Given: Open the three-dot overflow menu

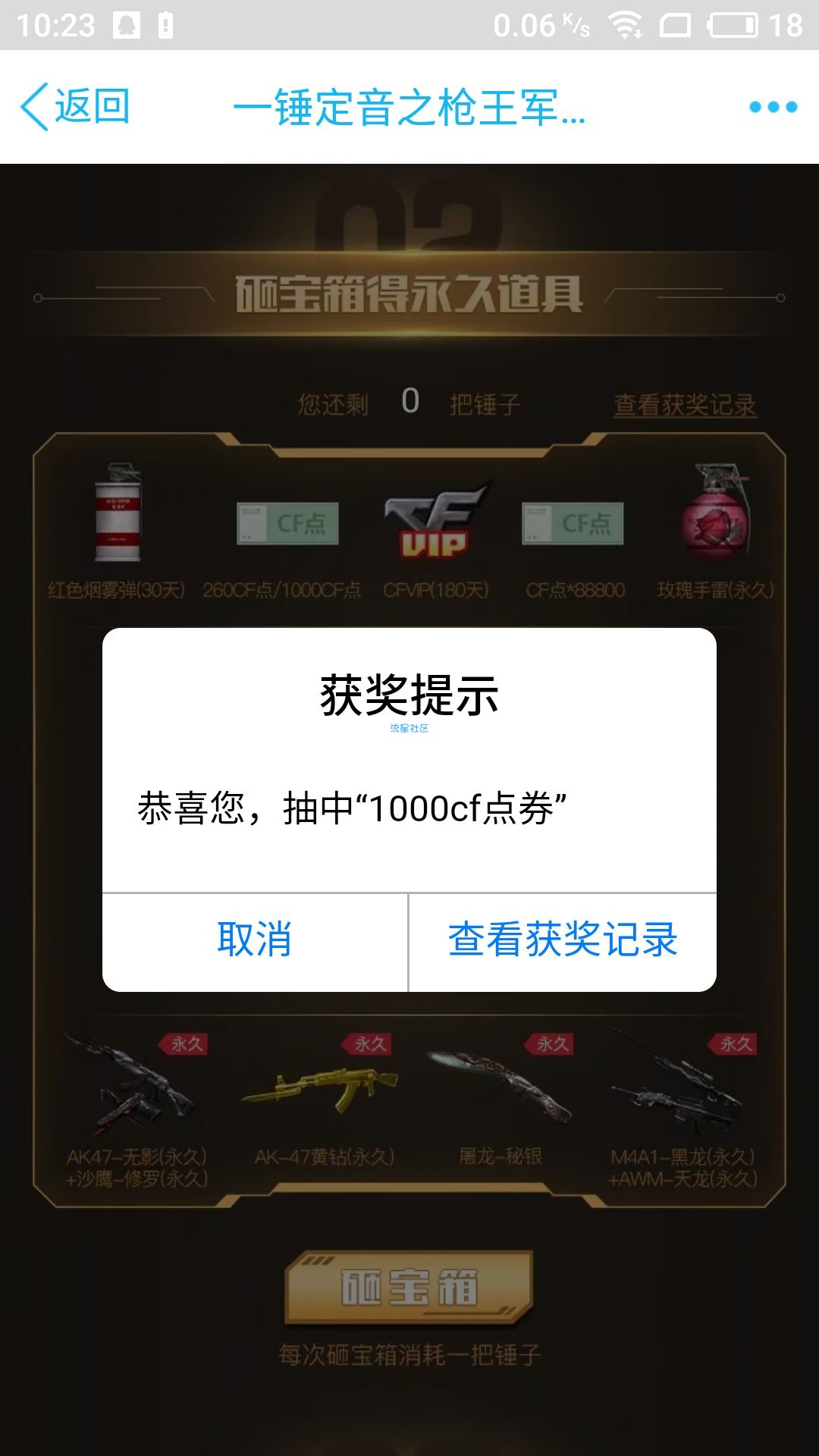Looking at the screenshot, I should pos(773,107).
